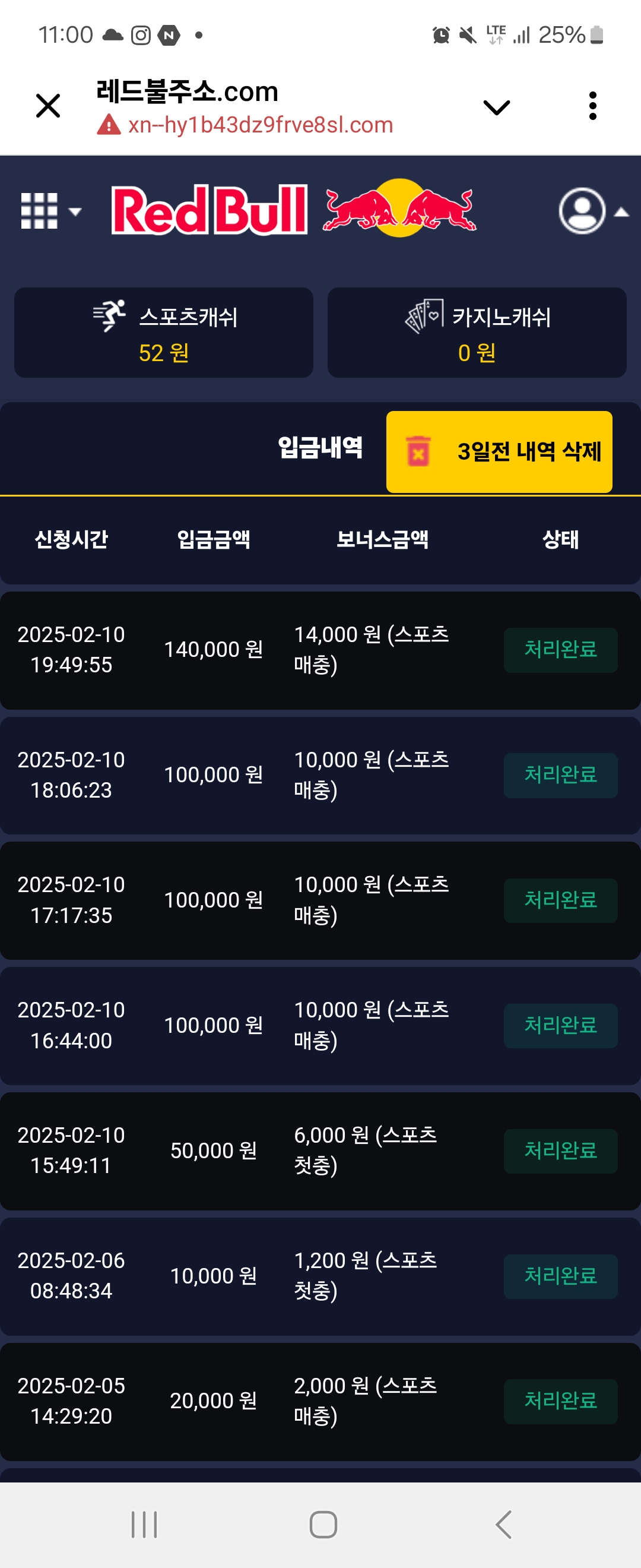The width and height of the screenshot is (641, 1568).
Task: Go to the phone's home screen
Action: [x=323, y=1525]
